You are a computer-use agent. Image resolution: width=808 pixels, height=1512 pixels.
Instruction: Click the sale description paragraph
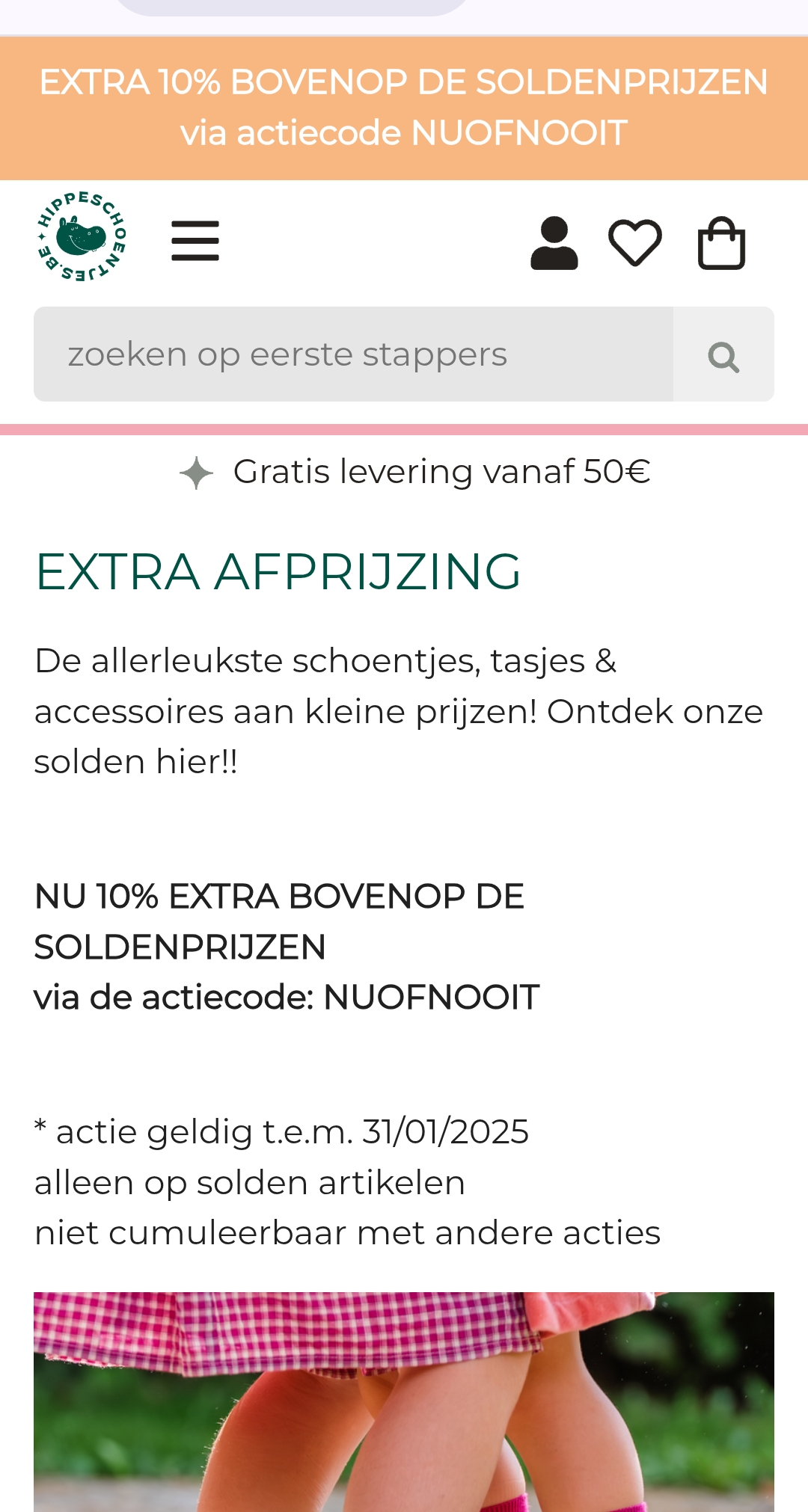pyautogui.click(x=399, y=710)
